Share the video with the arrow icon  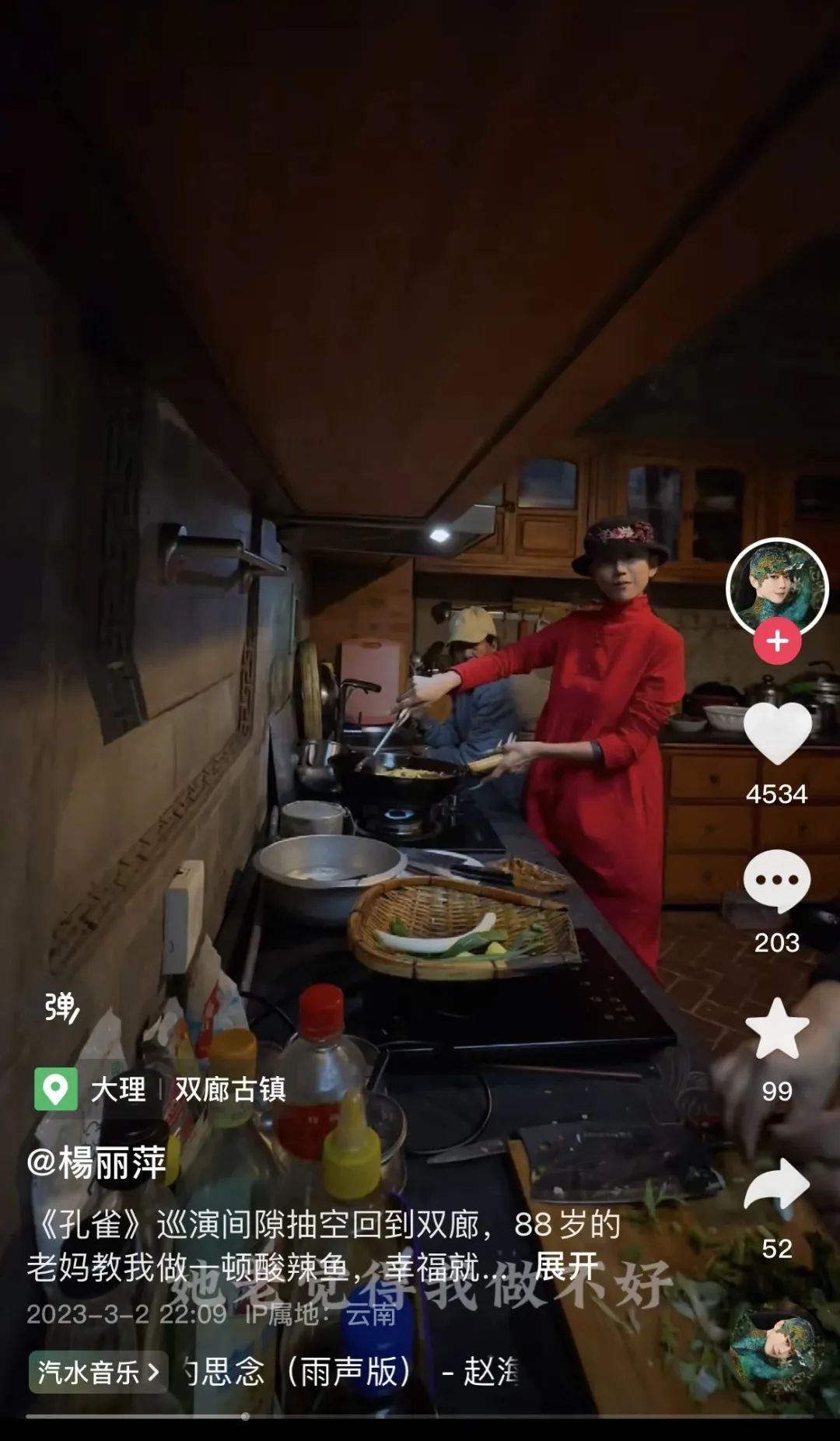777,1184
